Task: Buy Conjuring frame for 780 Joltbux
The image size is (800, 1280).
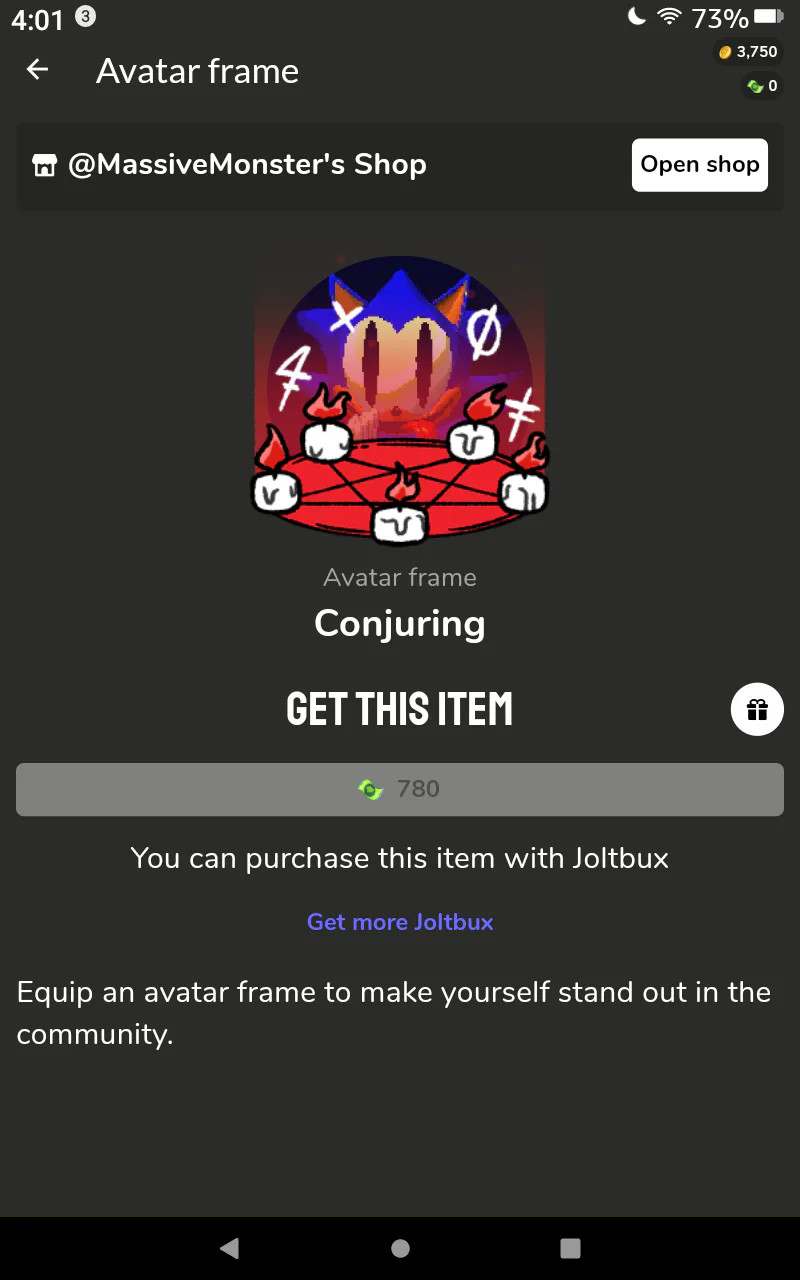Action: pos(400,789)
